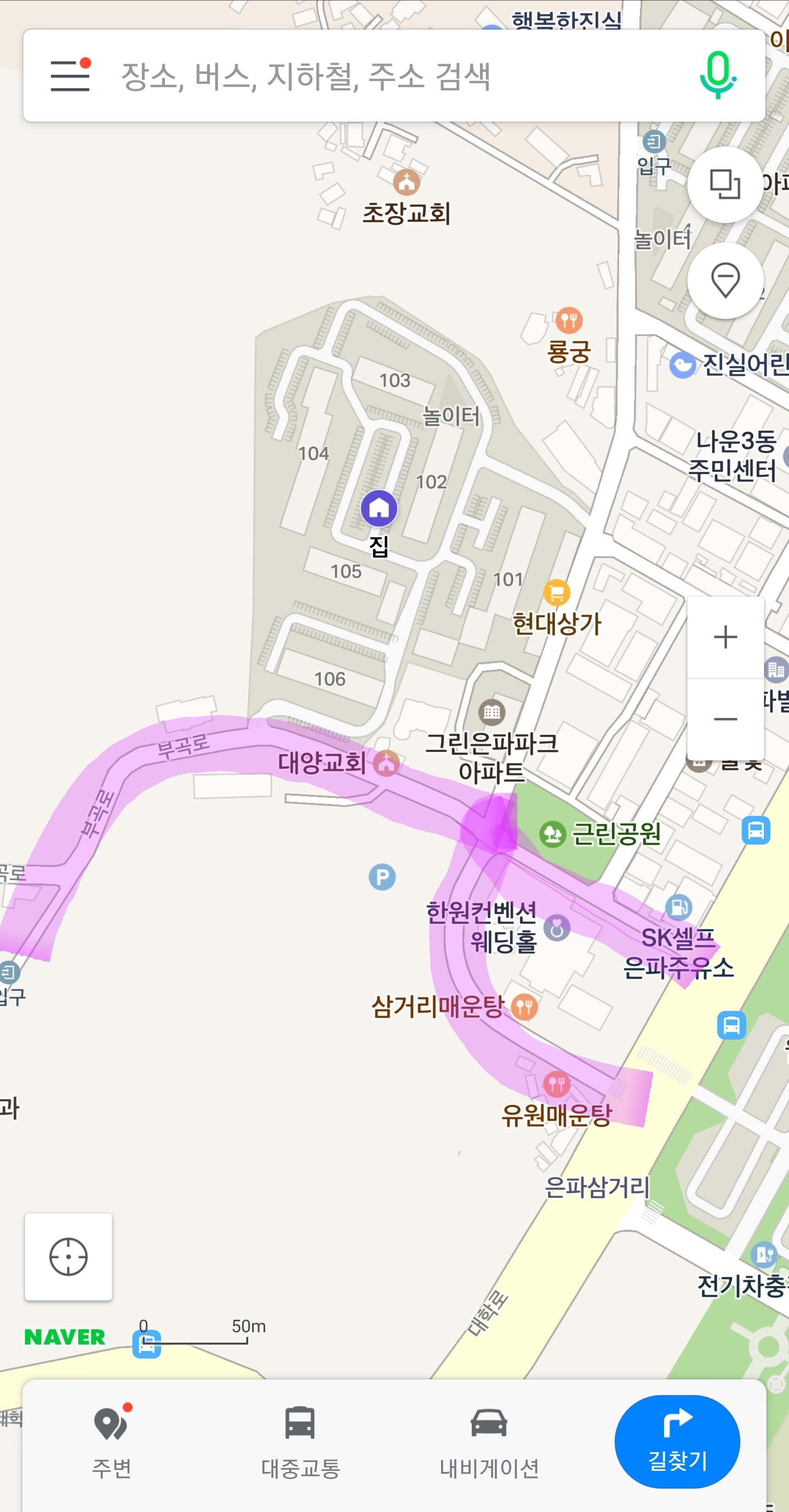Open the 내비게이션 tab
789x1512 pixels.
[x=489, y=1441]
